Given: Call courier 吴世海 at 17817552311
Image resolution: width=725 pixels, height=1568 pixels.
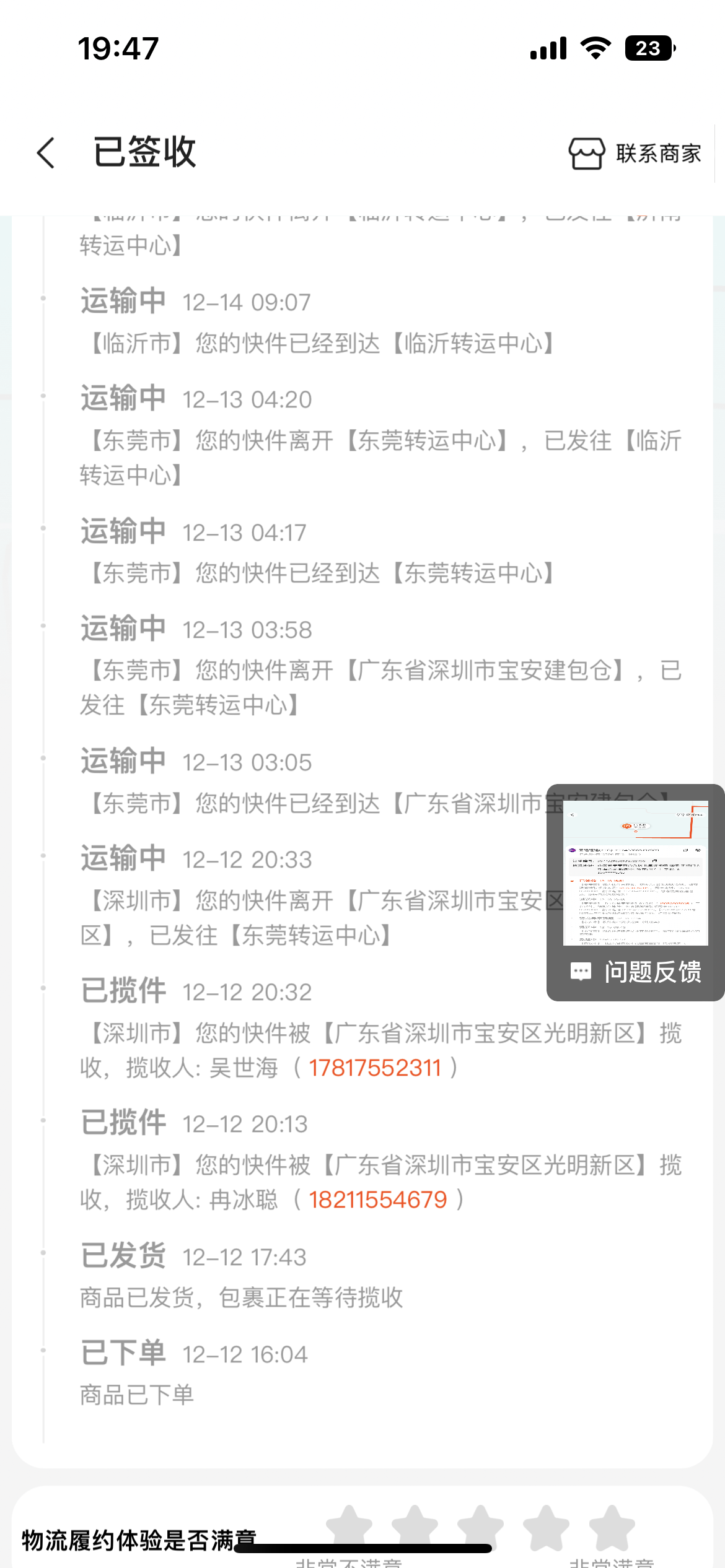Looking at the screenshot, I should (375, 1068).
